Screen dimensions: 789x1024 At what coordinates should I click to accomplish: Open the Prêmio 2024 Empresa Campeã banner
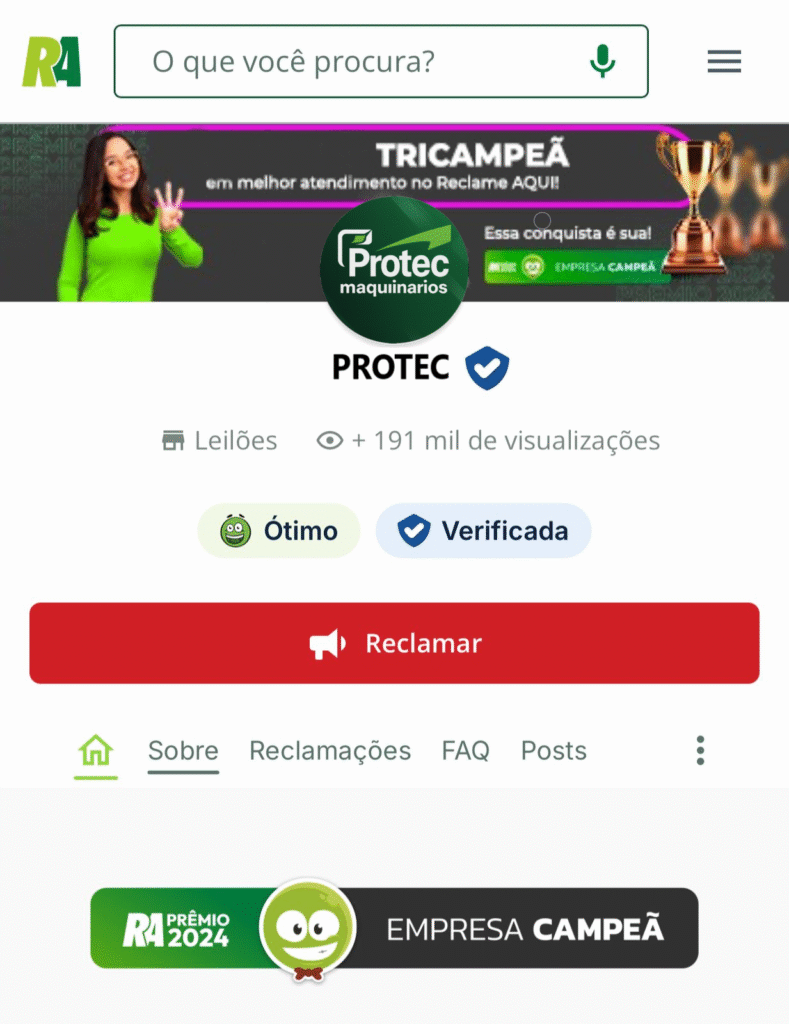[394, 929]
